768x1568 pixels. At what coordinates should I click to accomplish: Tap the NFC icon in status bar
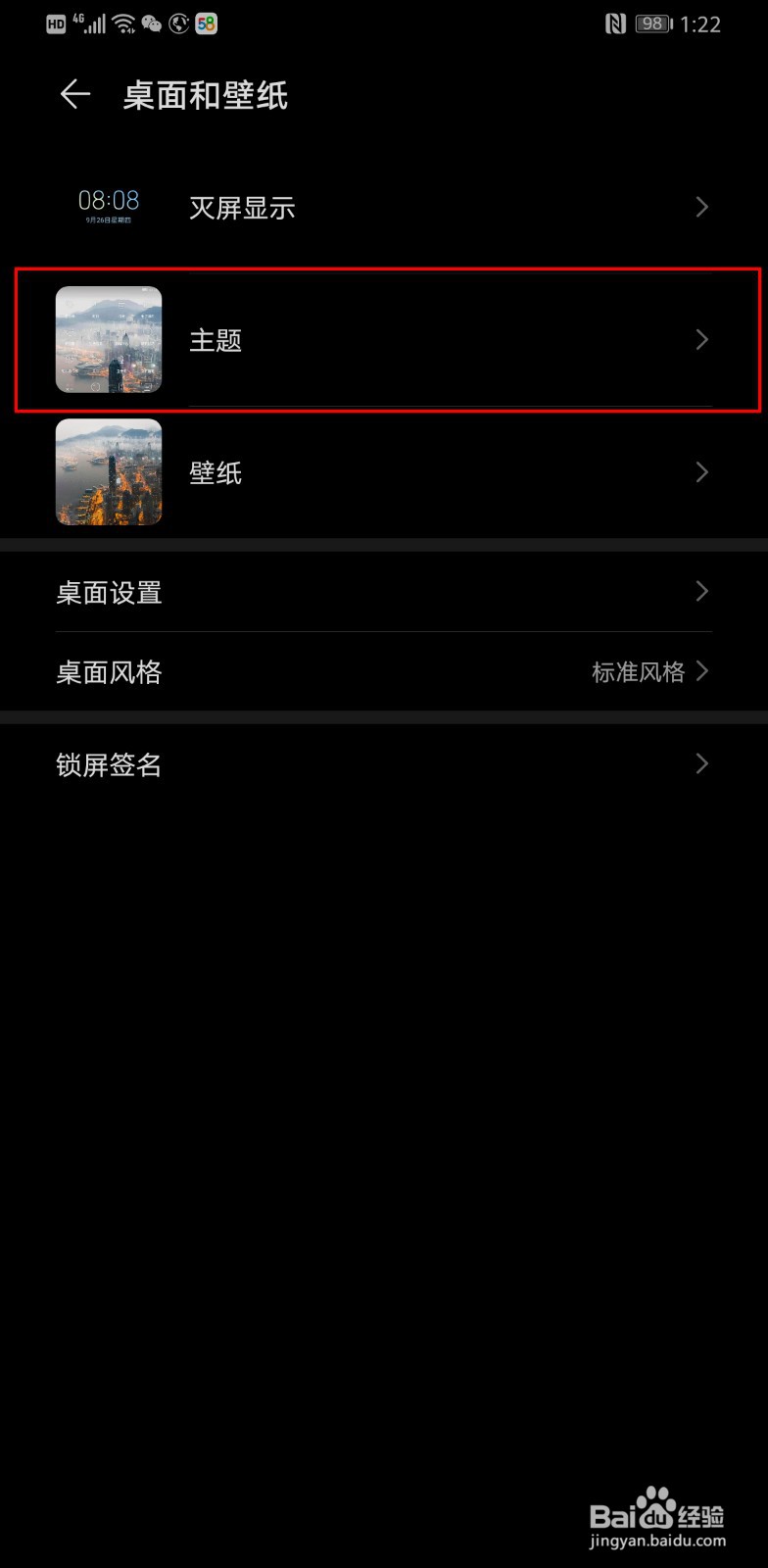pos(615,24)
